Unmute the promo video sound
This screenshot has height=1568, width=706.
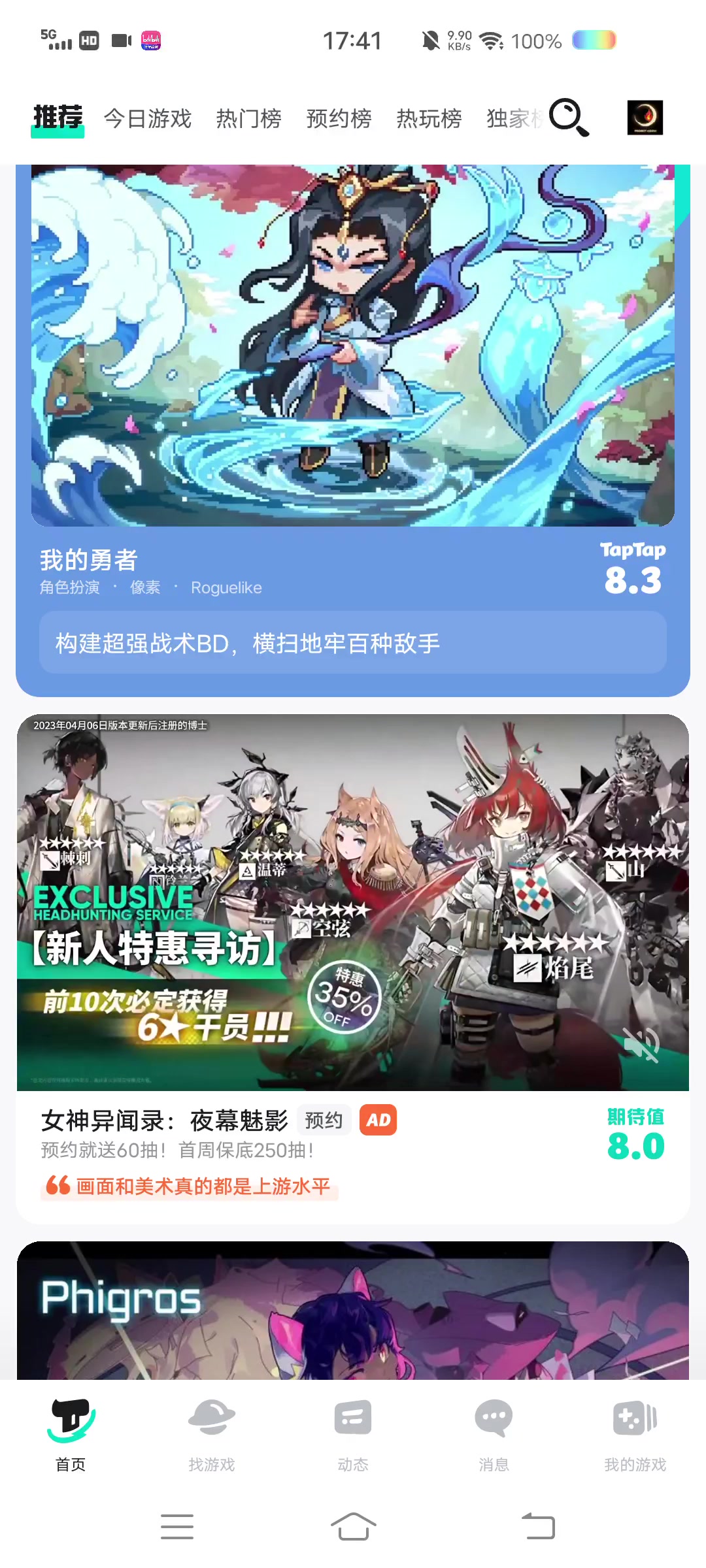[641, 1044]
